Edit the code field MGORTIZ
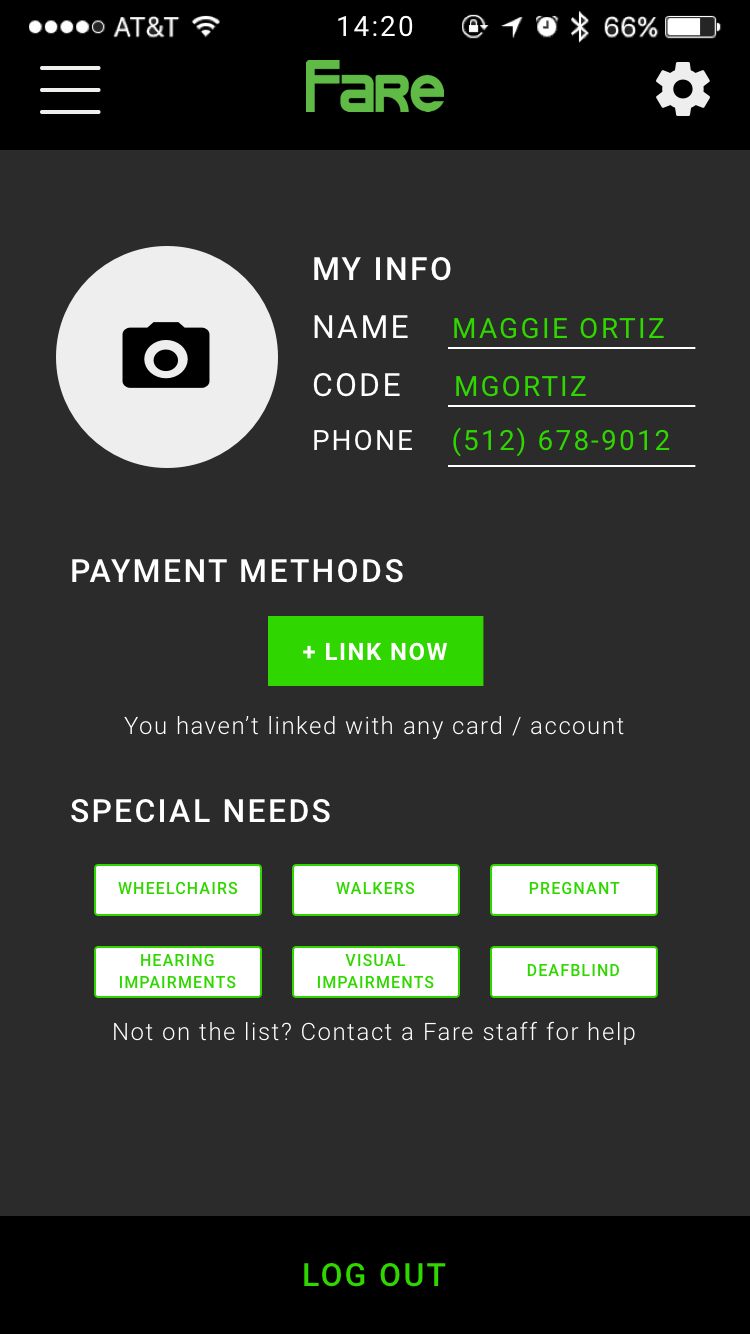 pyautogui.click(x=571, y=387)
